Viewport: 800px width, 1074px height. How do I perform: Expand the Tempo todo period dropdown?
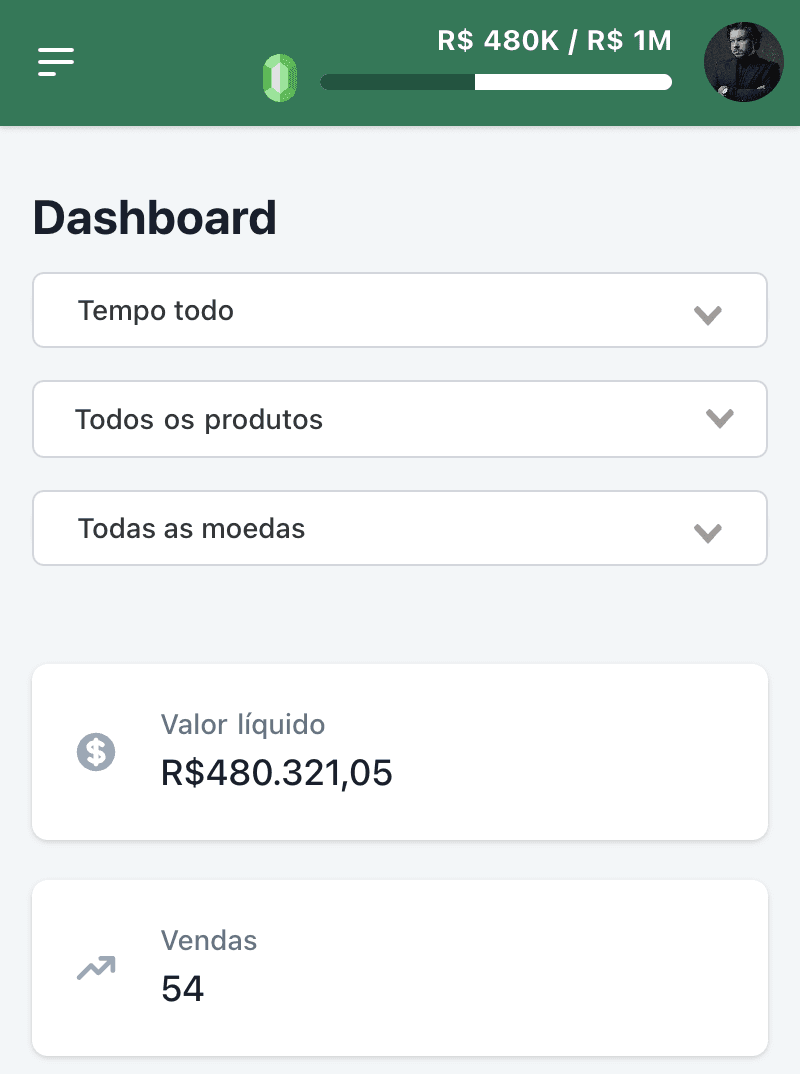[x=400, y=311]
